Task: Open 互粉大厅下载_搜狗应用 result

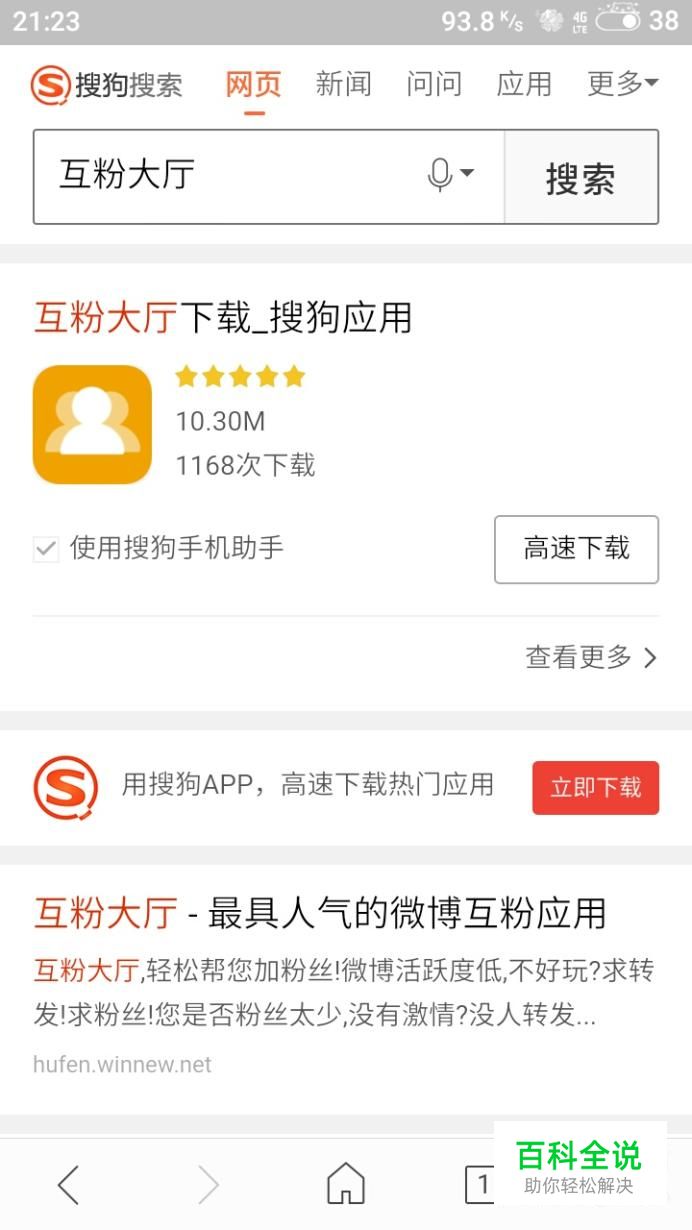Action: click(223, 318)
